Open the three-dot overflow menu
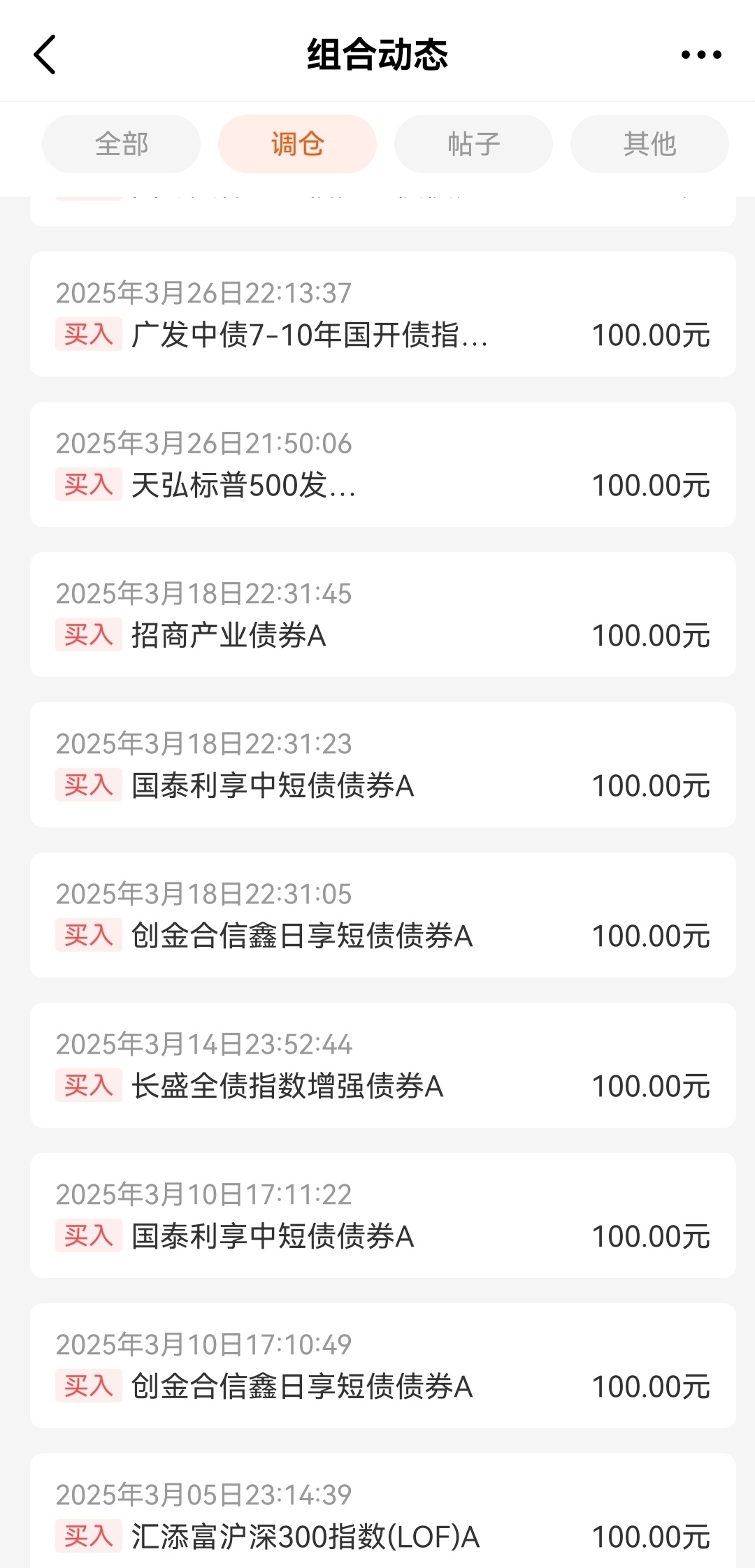 tap(701, 55)
